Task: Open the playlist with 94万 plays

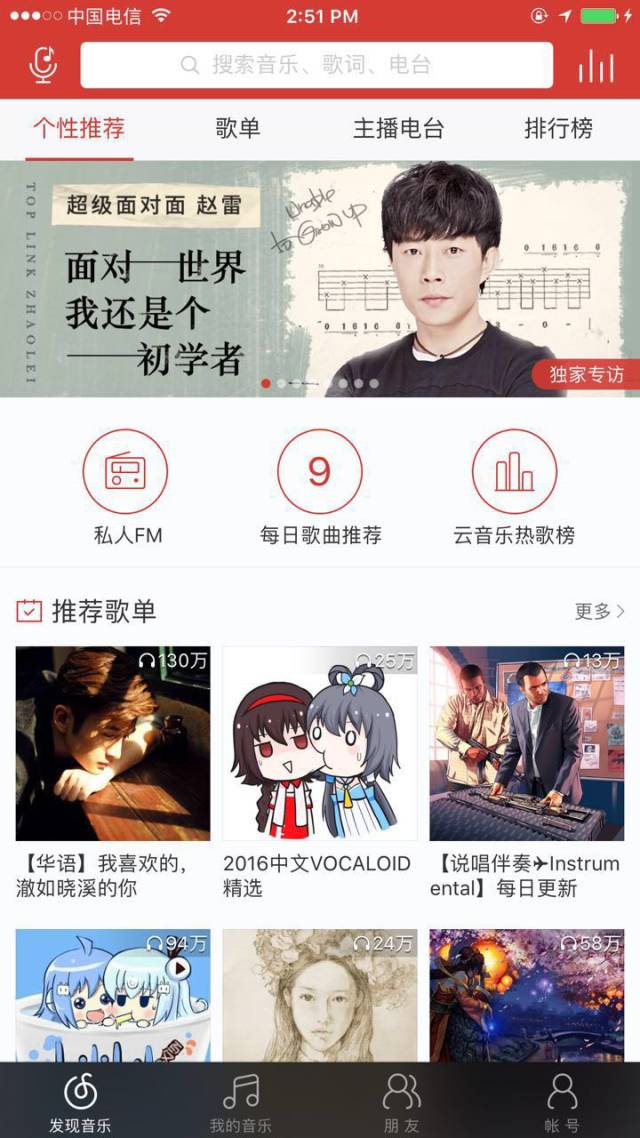Action: click(113, 995)
